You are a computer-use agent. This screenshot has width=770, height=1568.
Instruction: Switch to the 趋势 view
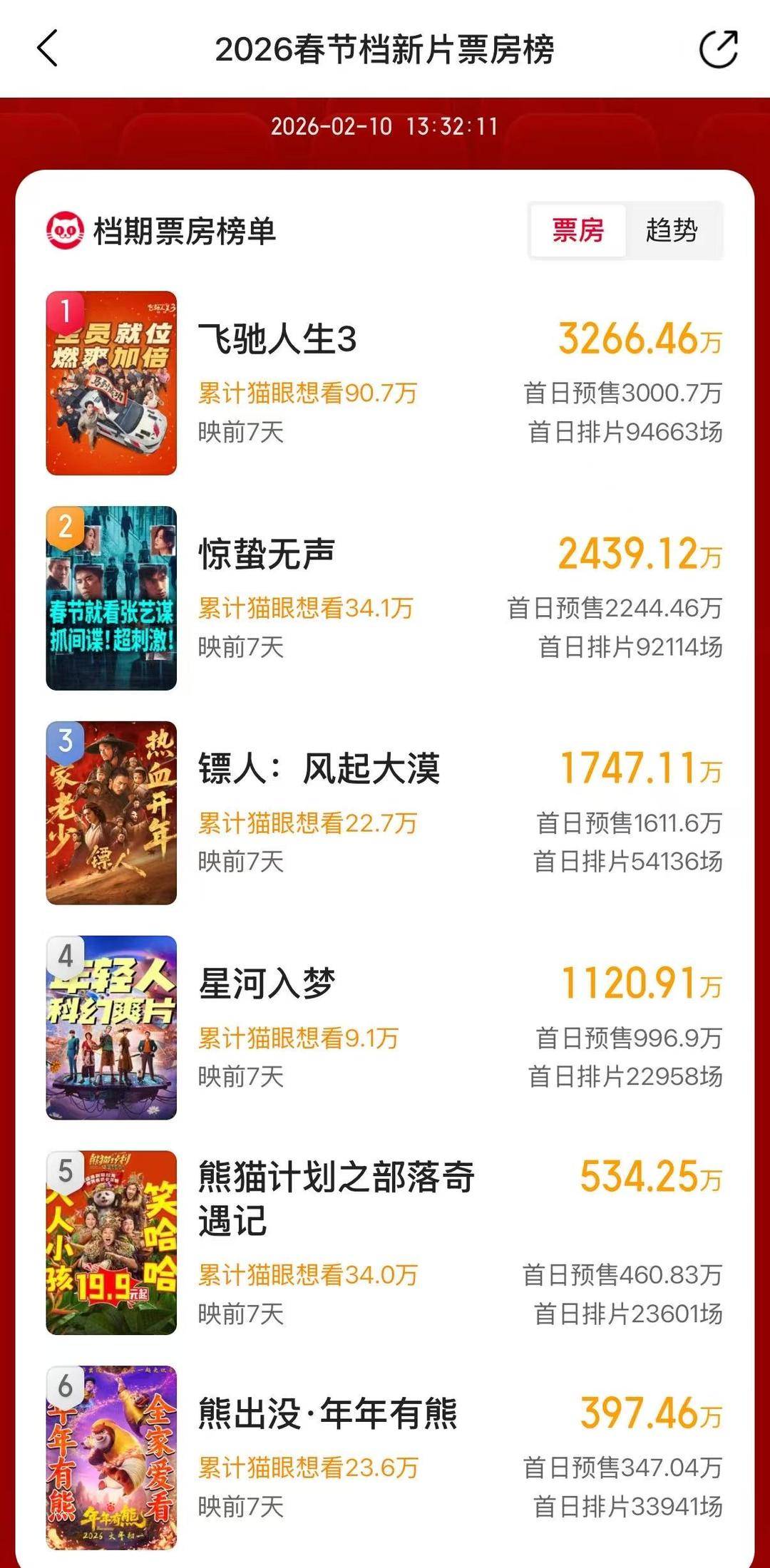pos(672,230)
